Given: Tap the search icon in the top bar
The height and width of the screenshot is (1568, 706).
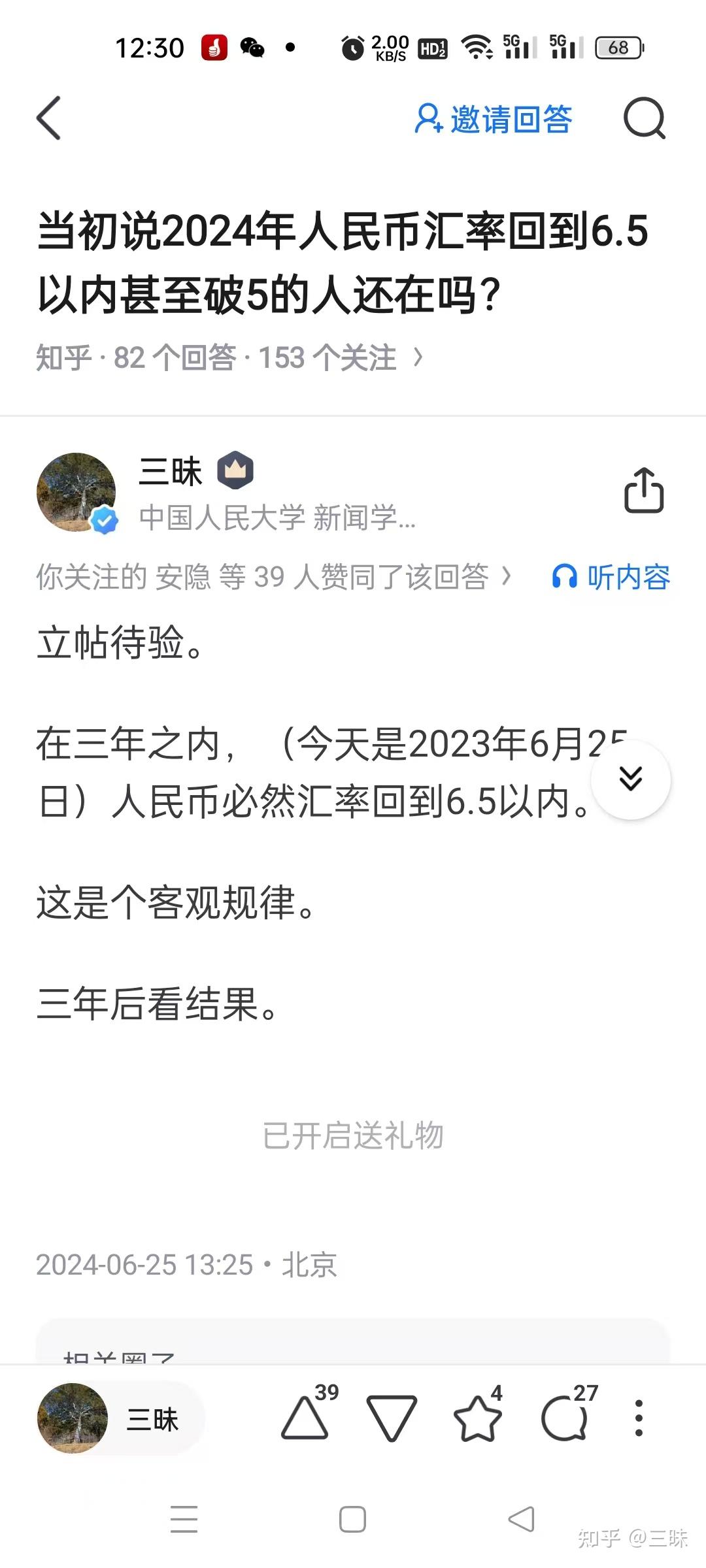Looking at the screenshot, I should click(x=645, y=120).
